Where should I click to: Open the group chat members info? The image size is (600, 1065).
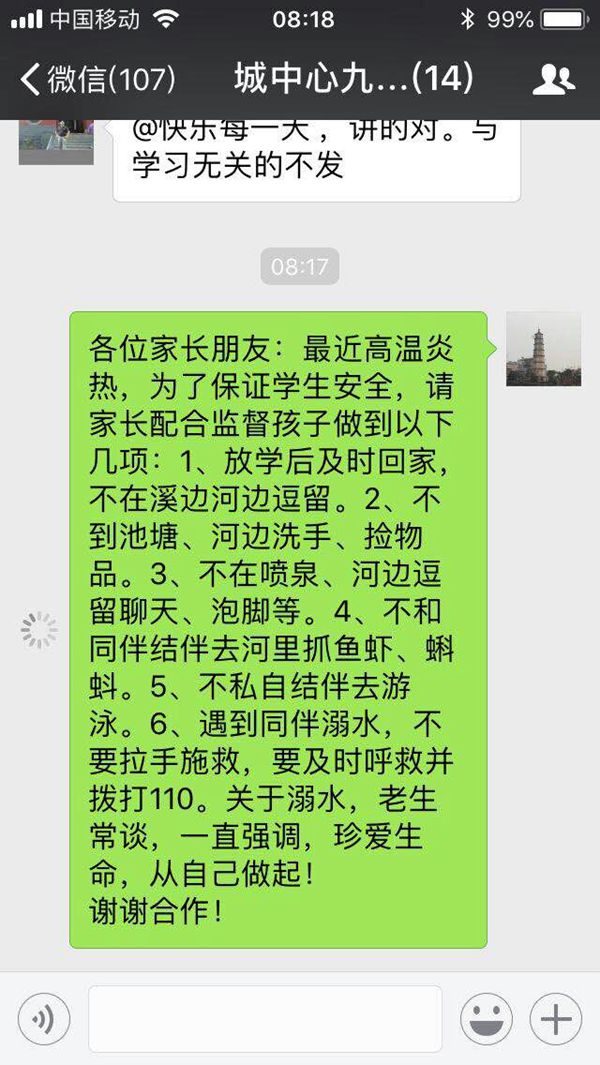pyautogui.click(x=553, y=79)
